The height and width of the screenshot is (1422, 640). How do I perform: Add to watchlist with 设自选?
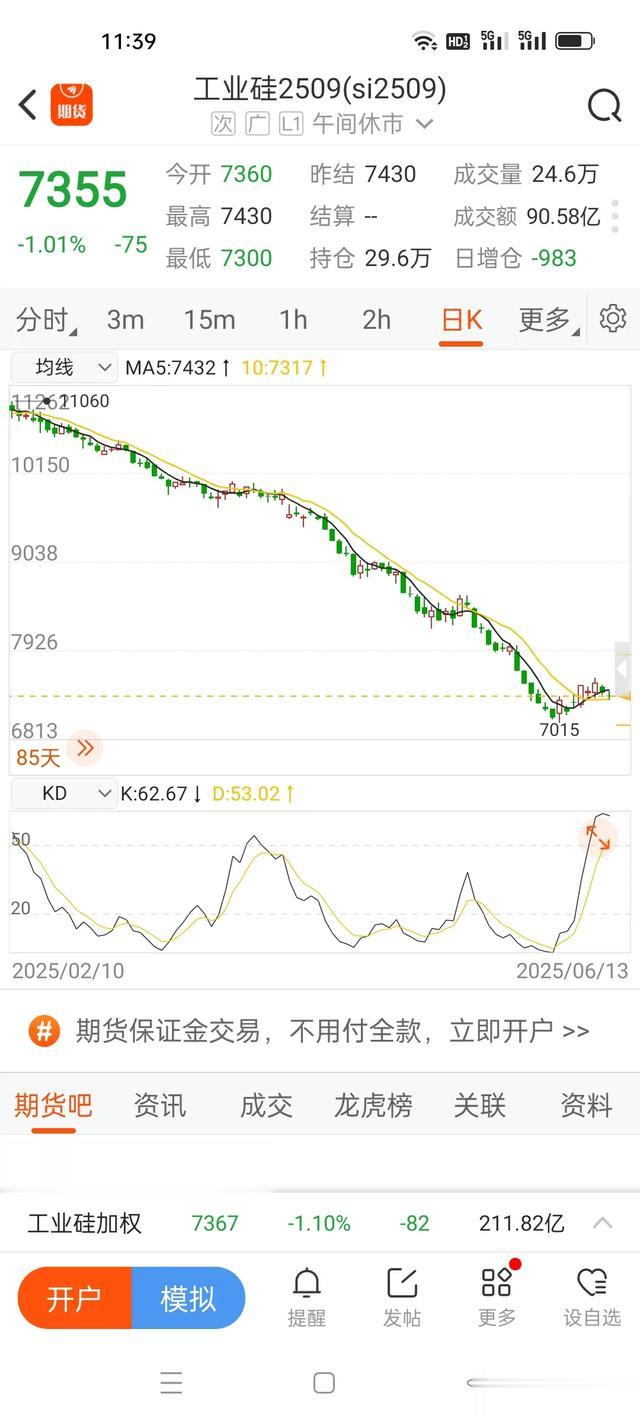pyautogui.click(x=592, y=1297)
